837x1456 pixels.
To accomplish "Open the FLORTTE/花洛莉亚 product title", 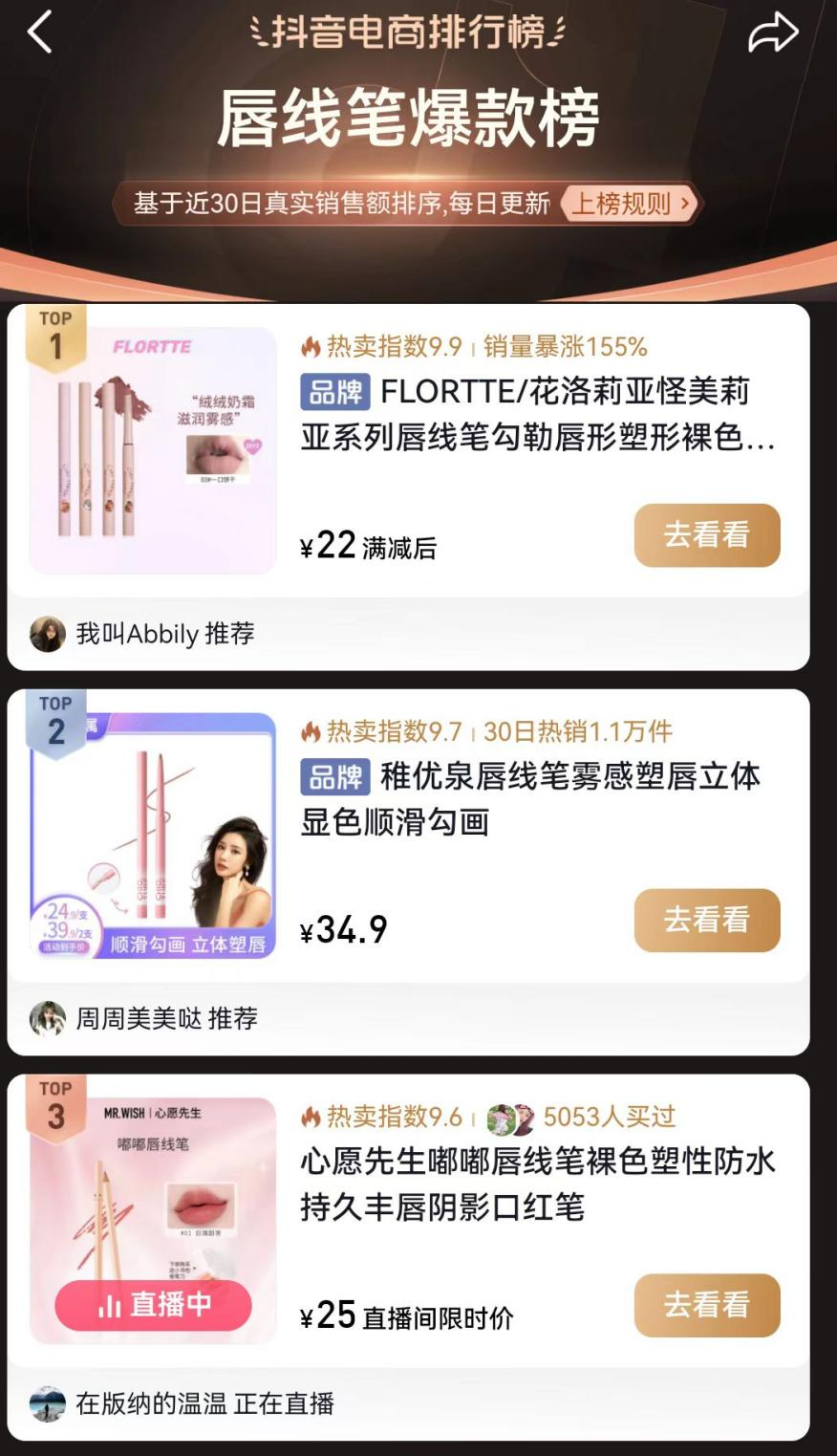I will pos(537,415).
